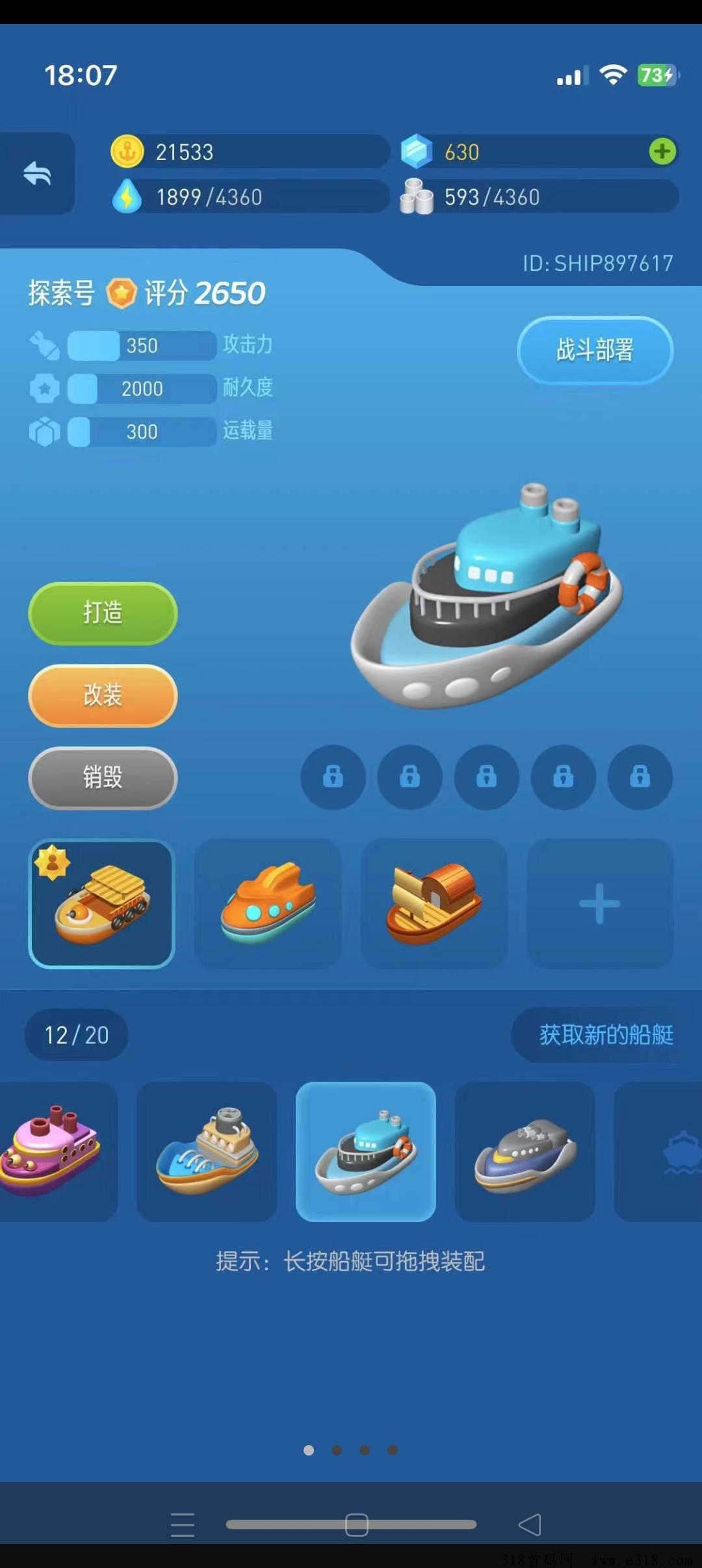Go back with the return arrow
The image size is (702, 1568).
tap(37, 174)
